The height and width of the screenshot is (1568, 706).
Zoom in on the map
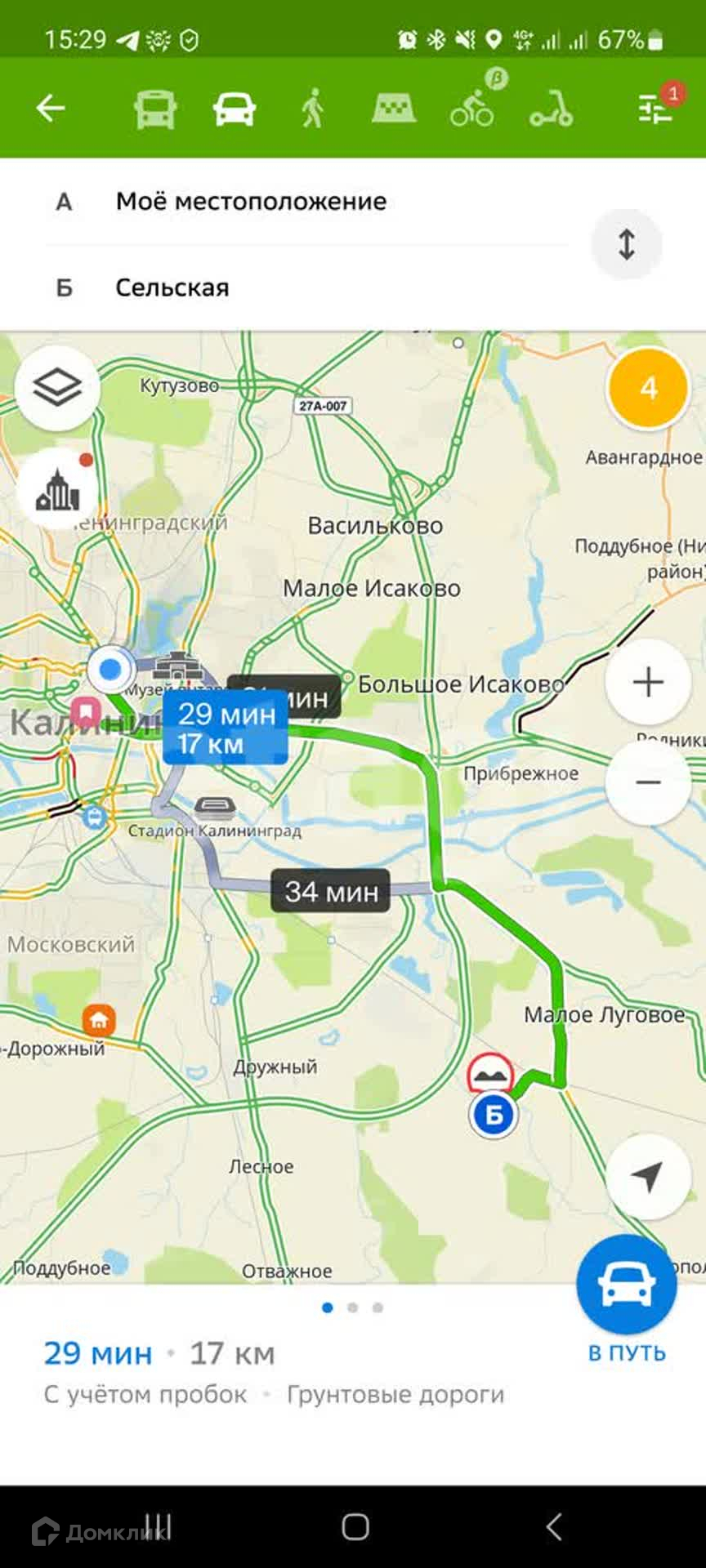tap(648, 682)
